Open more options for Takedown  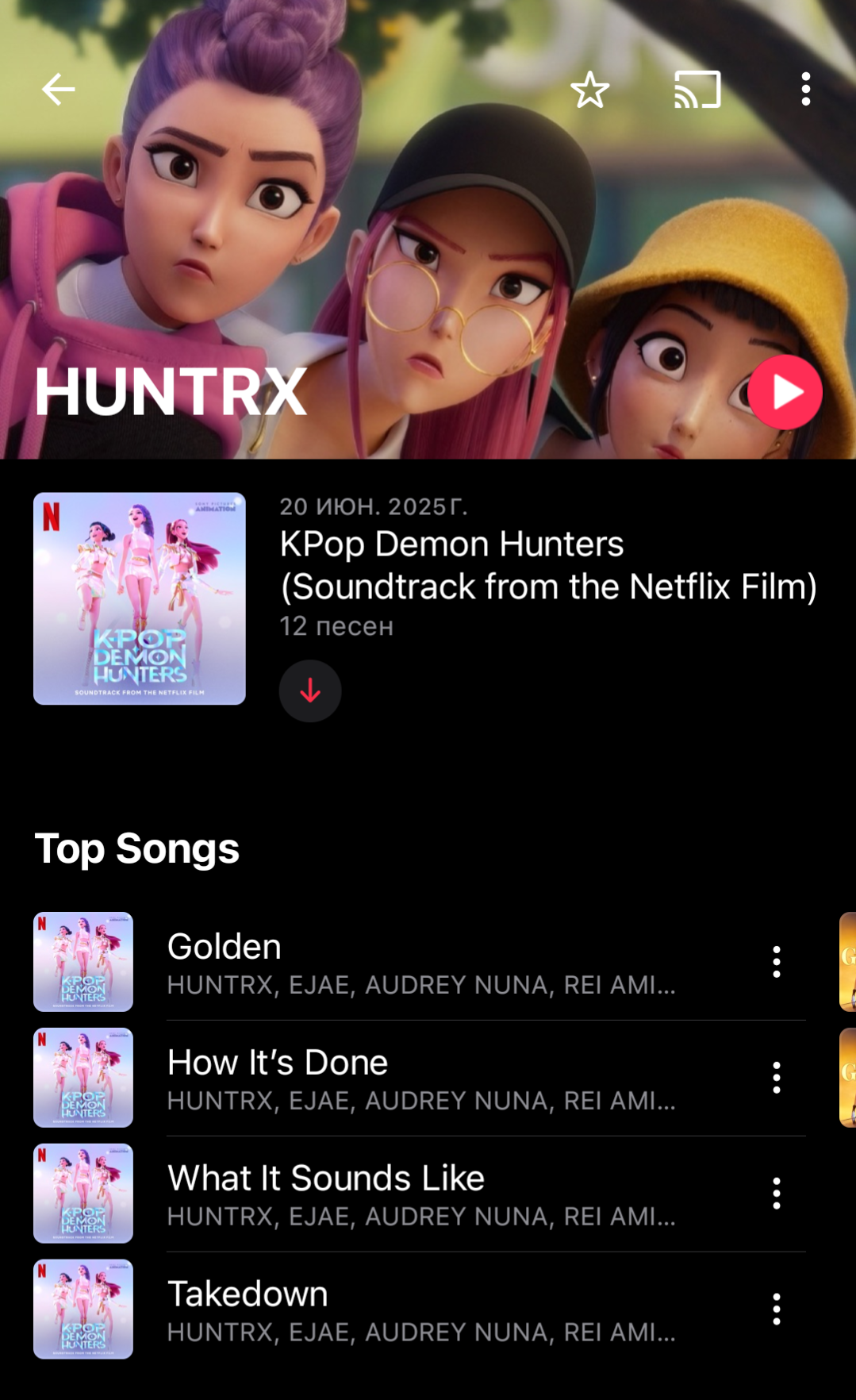[x=777, y=1310]
